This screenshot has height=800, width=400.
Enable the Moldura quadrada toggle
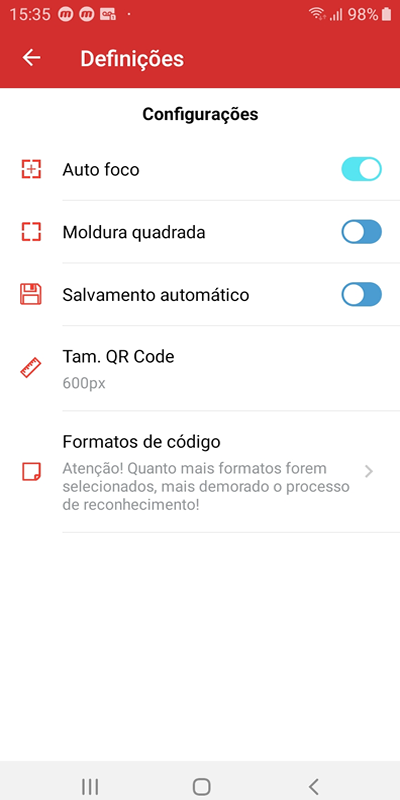tap(361, 232)
